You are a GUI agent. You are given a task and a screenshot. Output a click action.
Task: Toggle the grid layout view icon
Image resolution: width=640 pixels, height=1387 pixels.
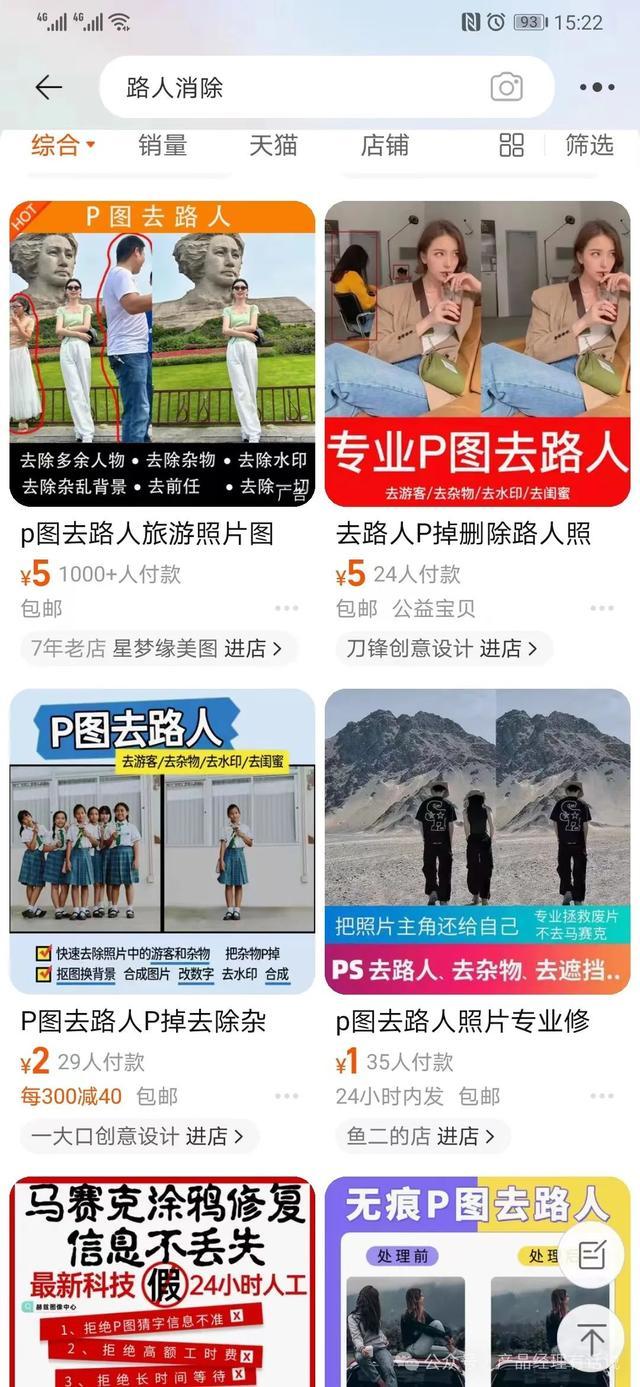[x=511, y=146]
